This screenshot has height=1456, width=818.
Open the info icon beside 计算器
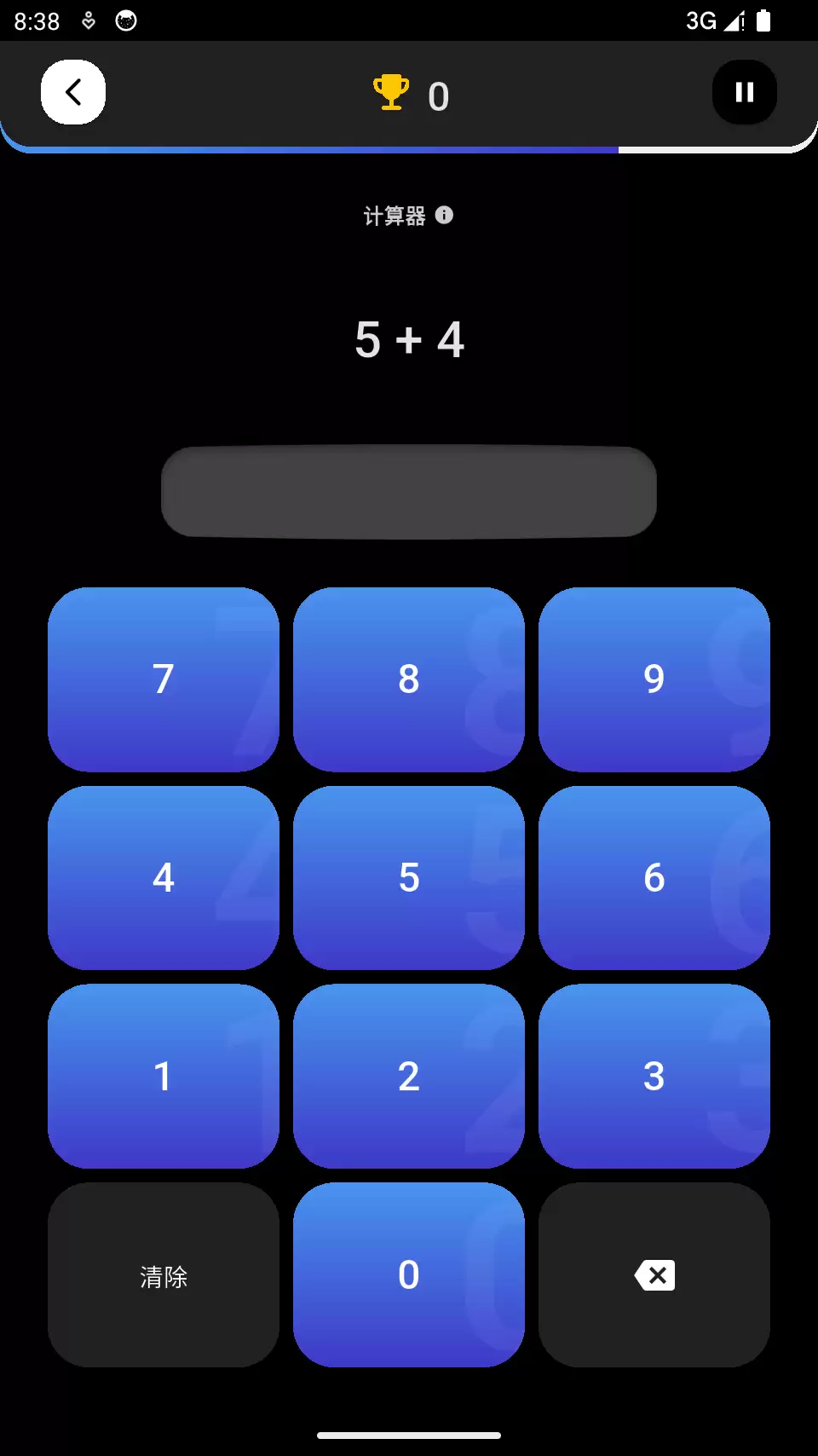click(x=444, y=215)
